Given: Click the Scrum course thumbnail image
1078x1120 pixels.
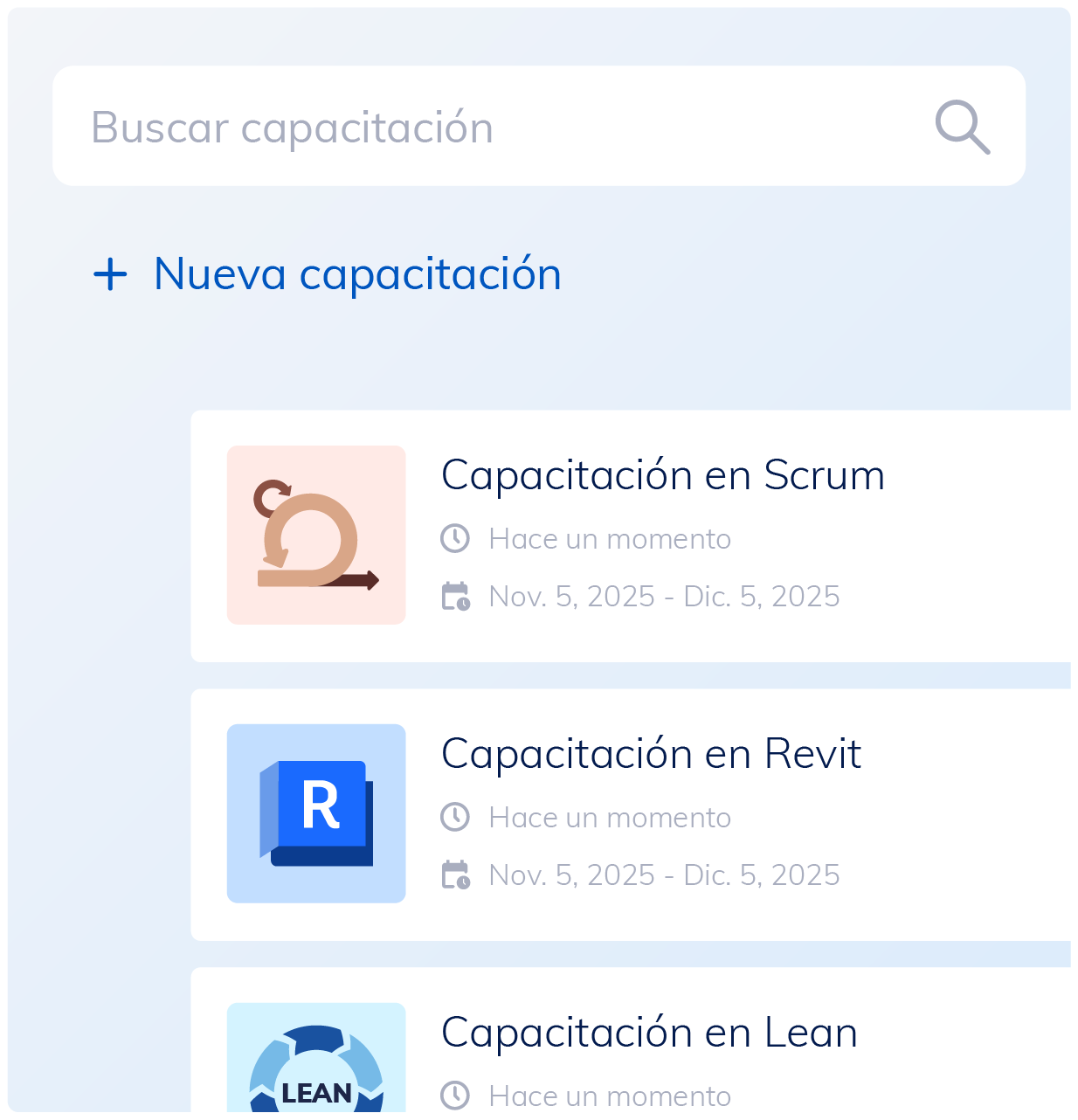Looking at the screenshot, I should 316,536.
